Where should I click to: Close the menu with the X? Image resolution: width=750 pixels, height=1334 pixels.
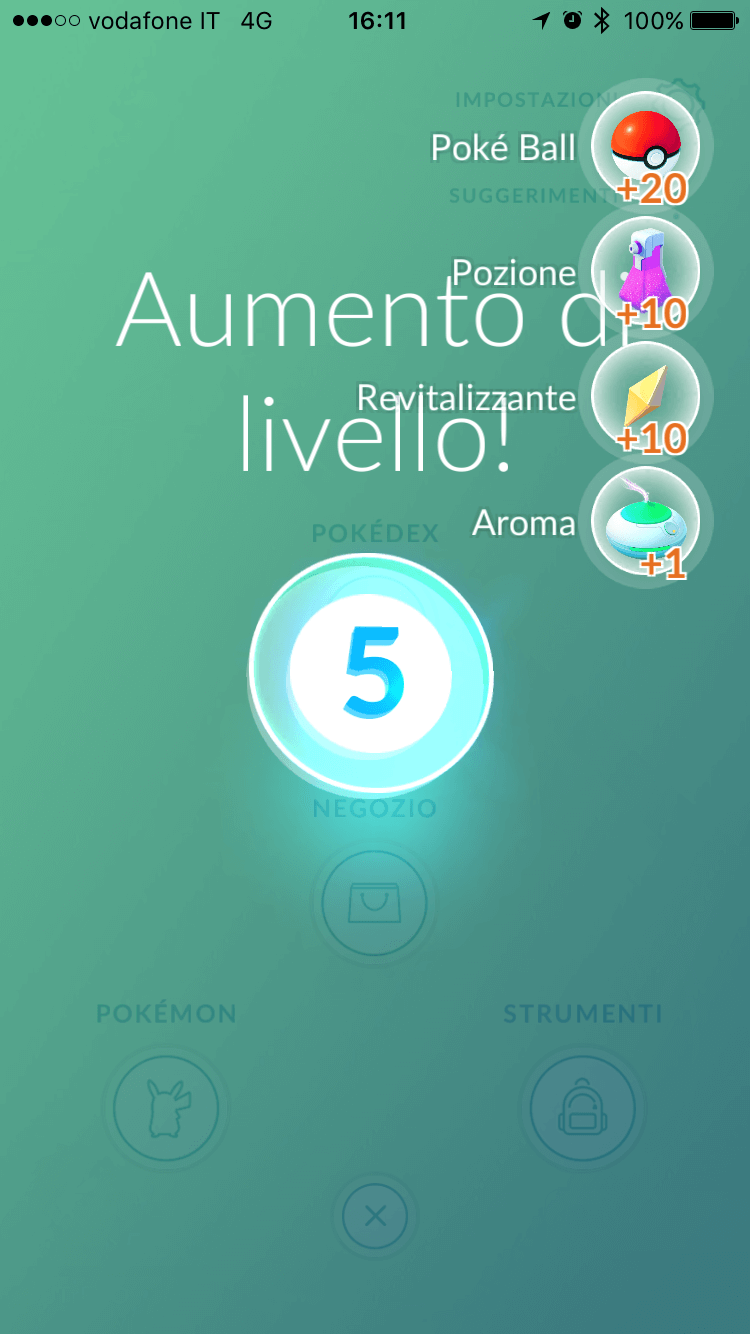tap(375, 1216)
